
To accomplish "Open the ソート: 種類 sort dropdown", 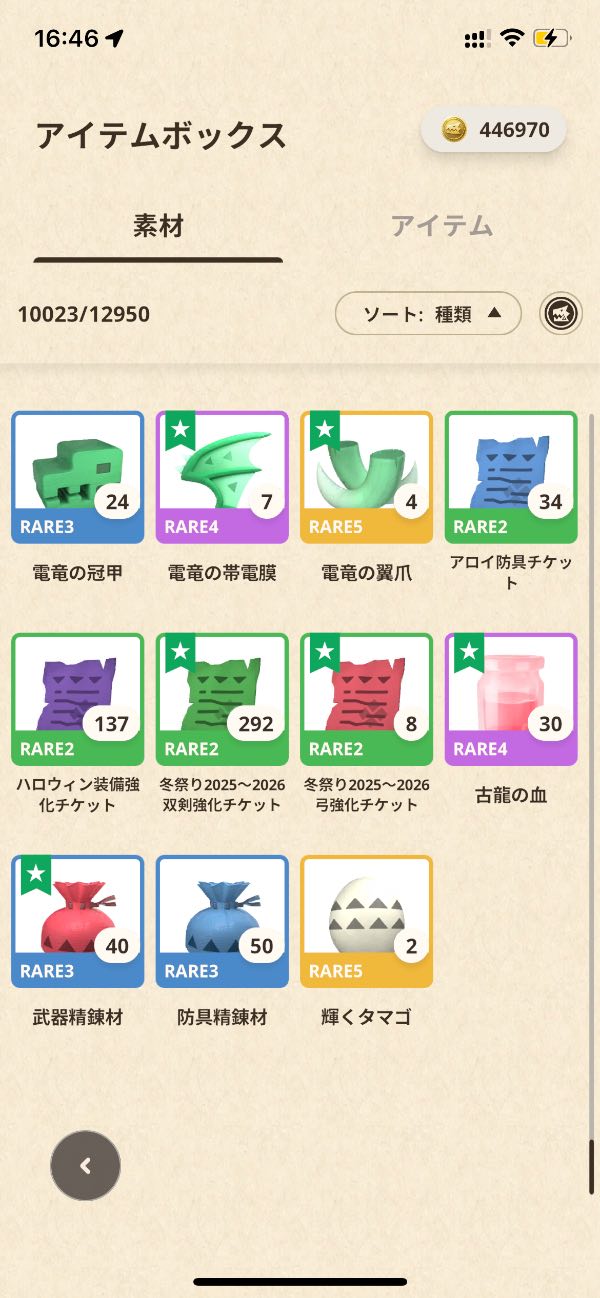I will (428, 314).
